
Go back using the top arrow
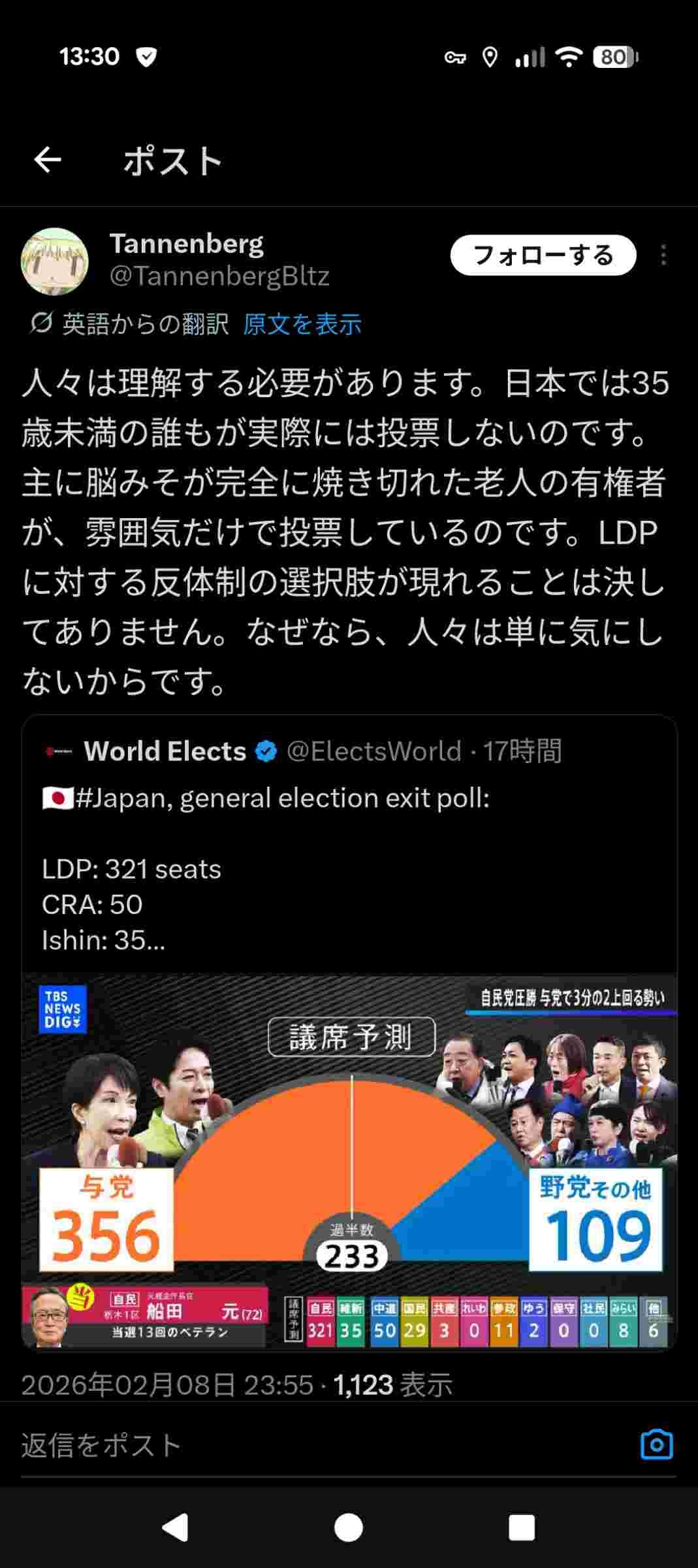coord(48,159)
